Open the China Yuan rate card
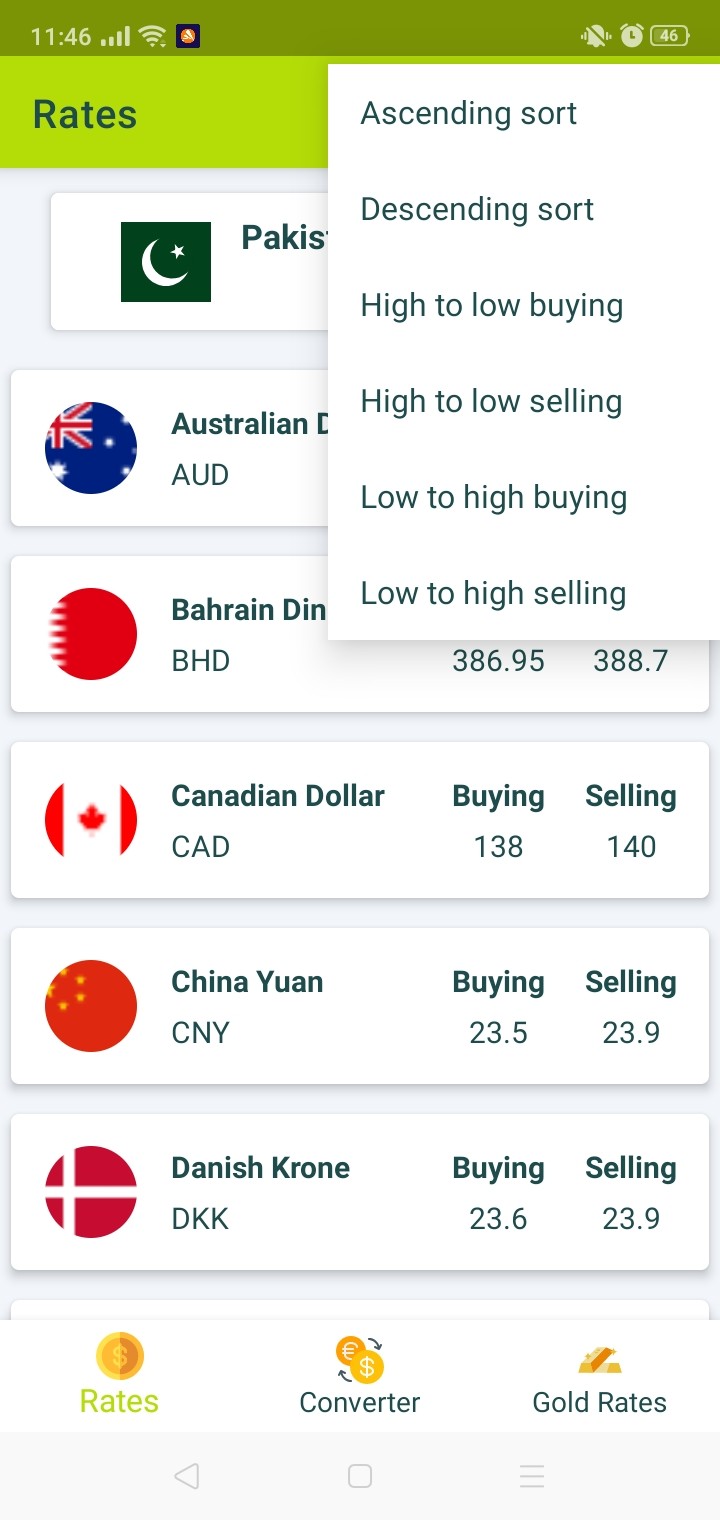 click(360, 1006)
